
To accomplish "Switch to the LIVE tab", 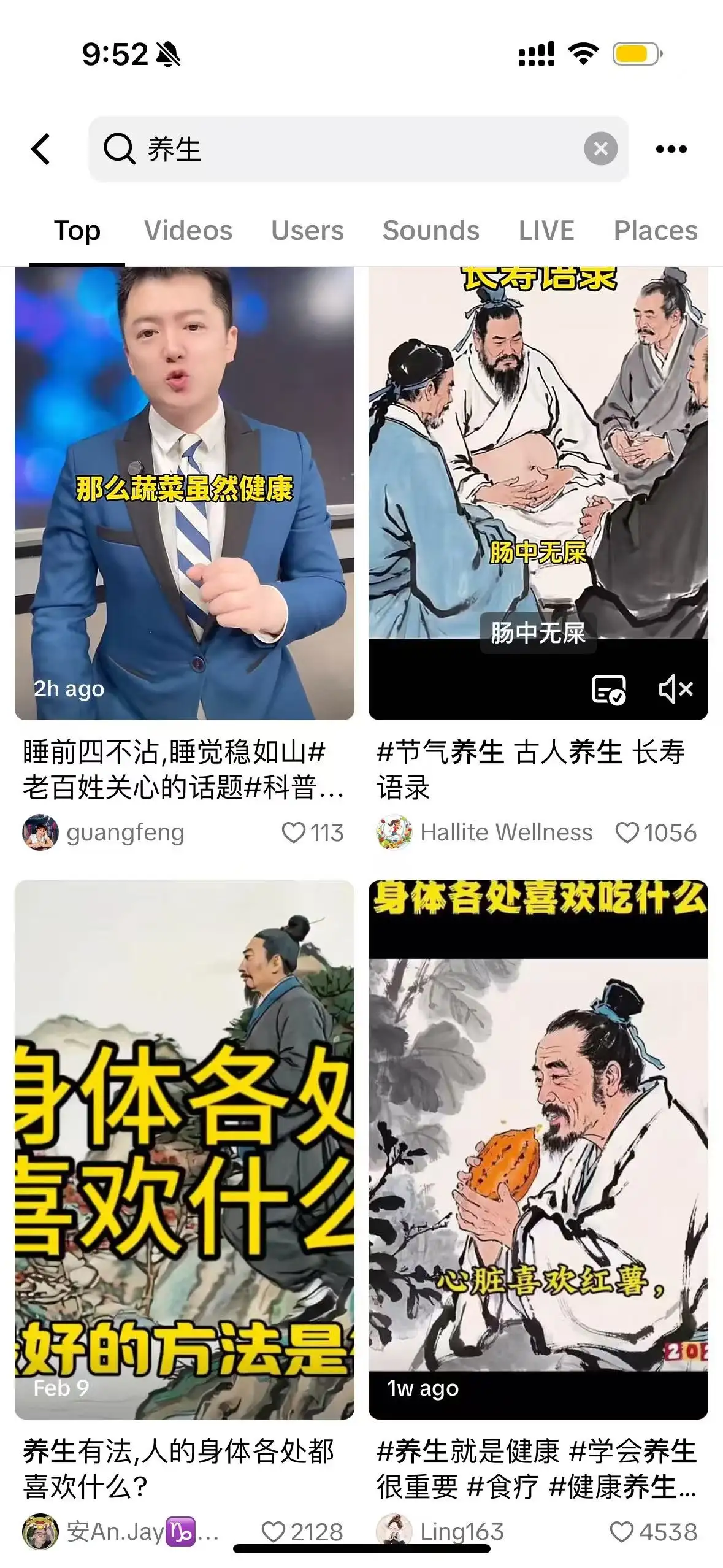I will (546, 231).
